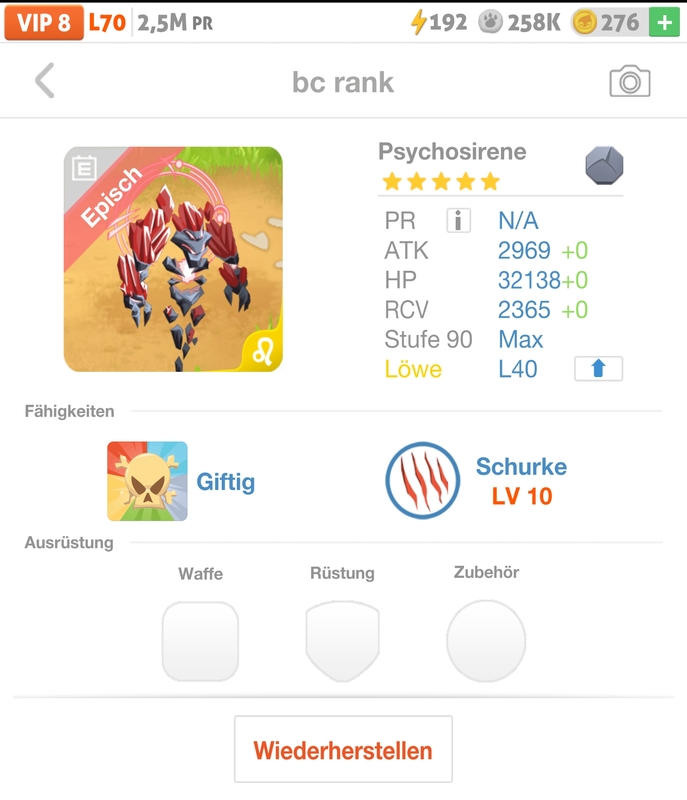Viewport: 687px width, 800px height.
Task: Open the VIP 8 badge
Action: click(x=43, y=22)
